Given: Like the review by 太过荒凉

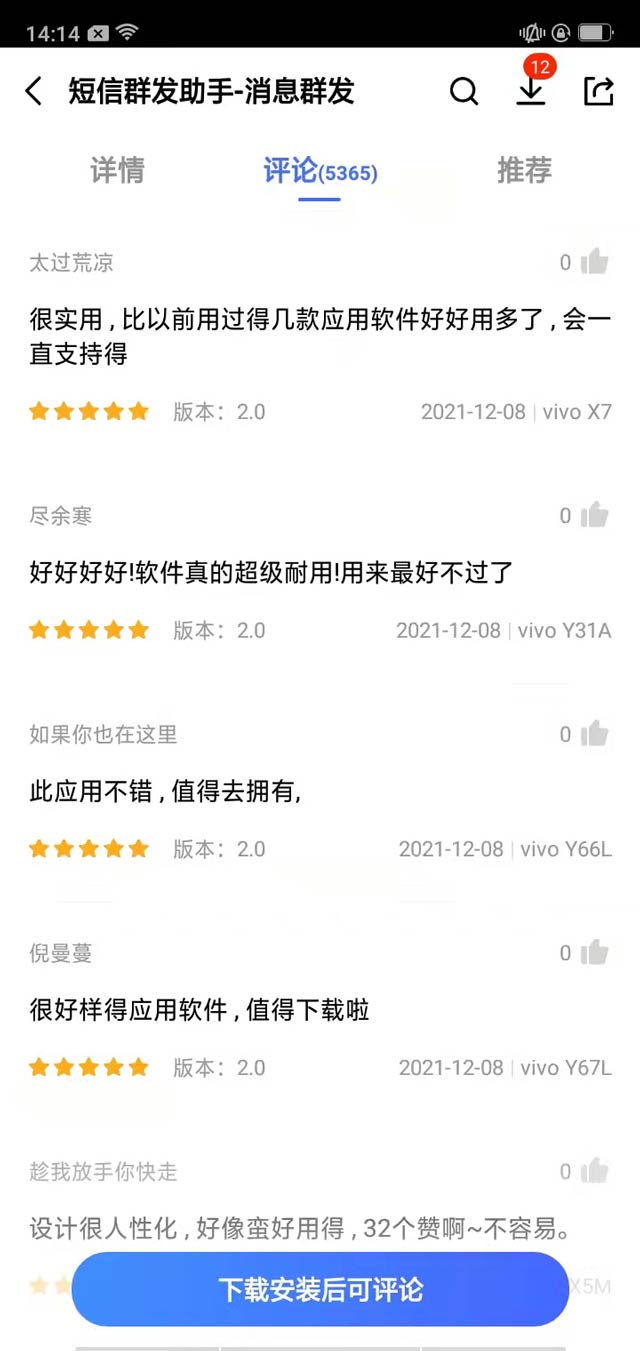Looking at the screenshot, I should click(x=594, y=262).
